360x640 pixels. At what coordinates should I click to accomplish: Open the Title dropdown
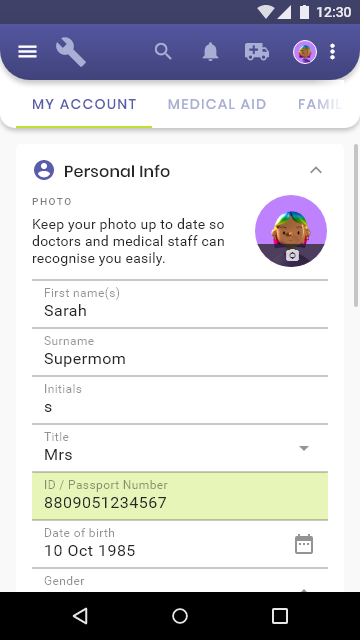coord(180,448)
